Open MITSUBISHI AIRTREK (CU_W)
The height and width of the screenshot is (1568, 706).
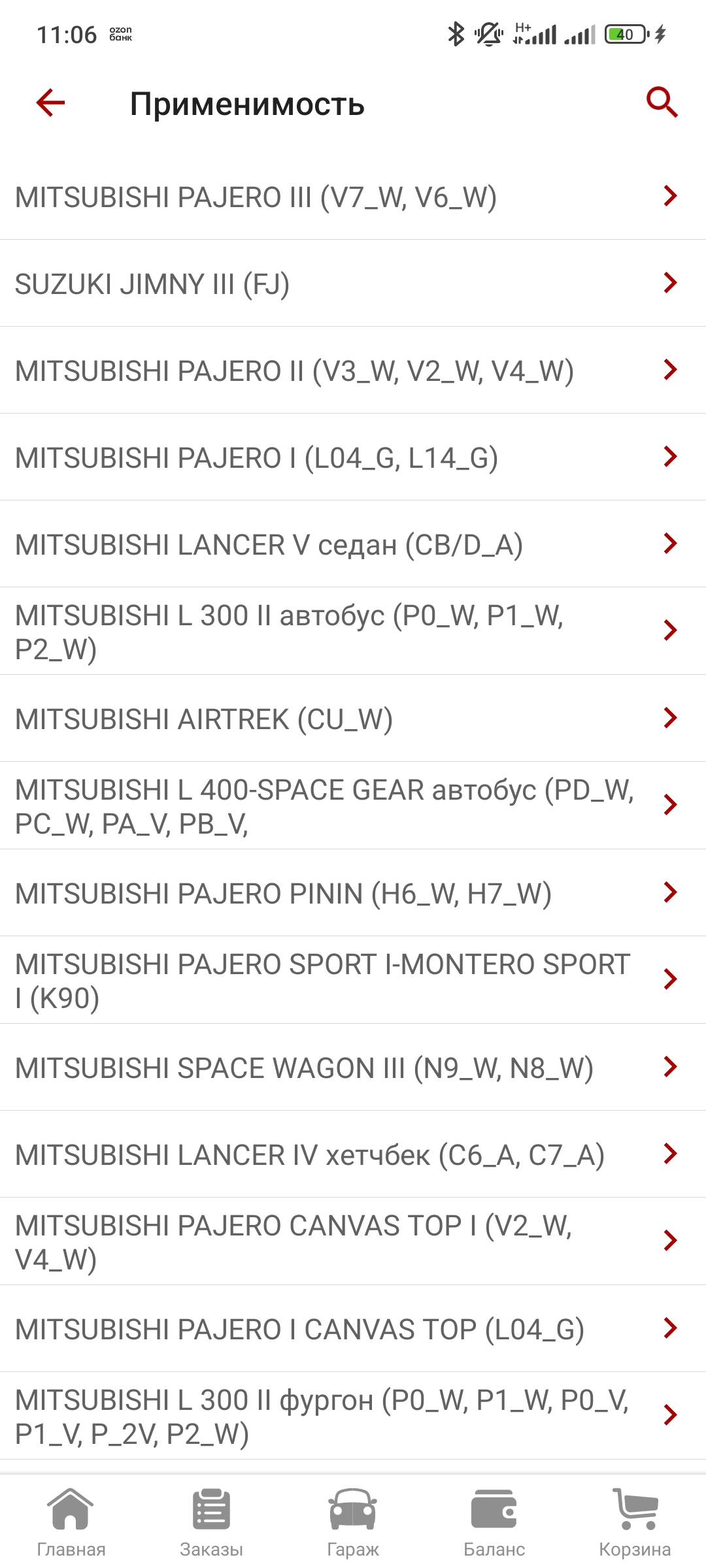click(x=353, y=719)
